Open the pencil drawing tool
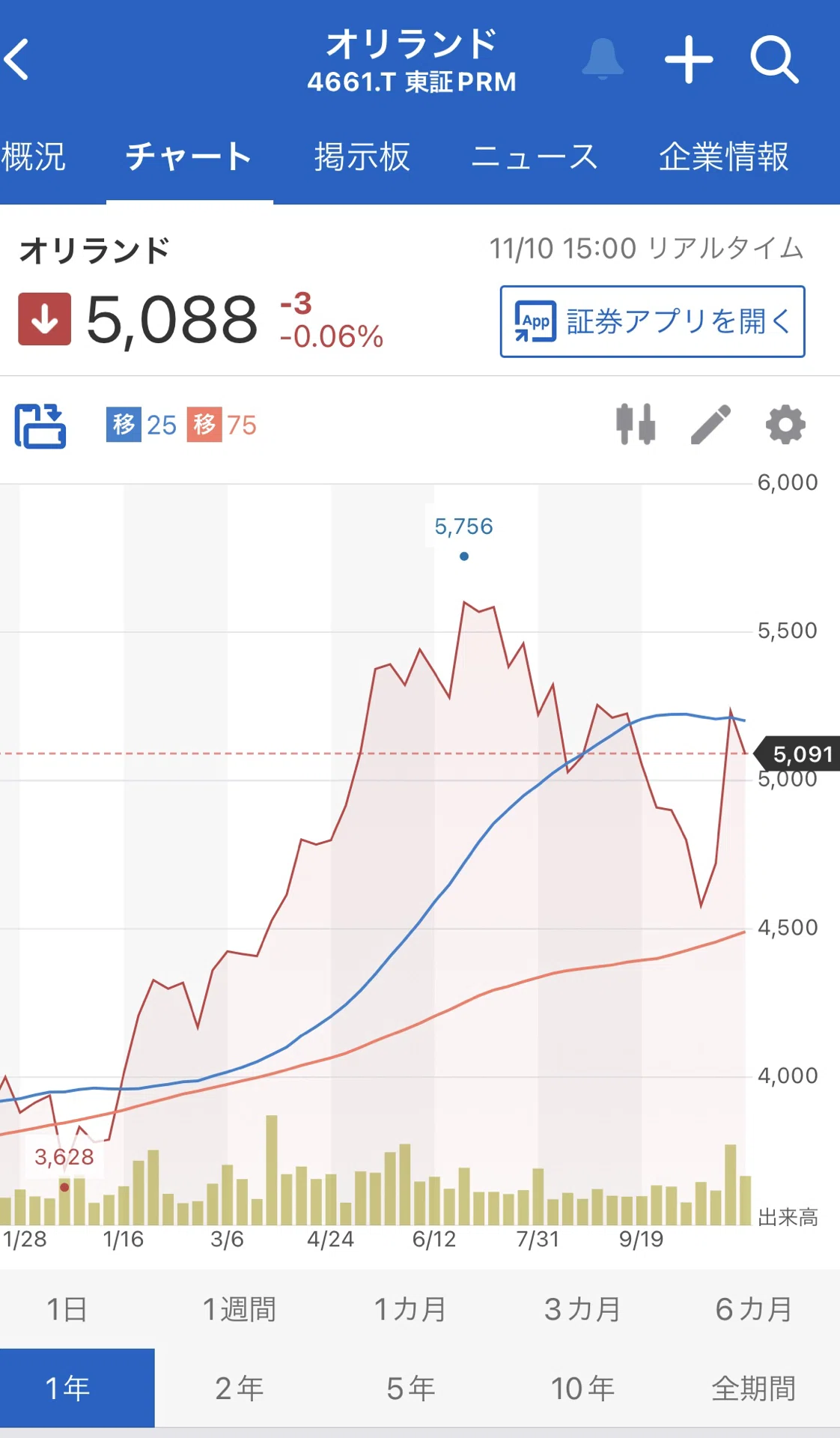This screenshot has width=840, height=1438. (710, 425)
